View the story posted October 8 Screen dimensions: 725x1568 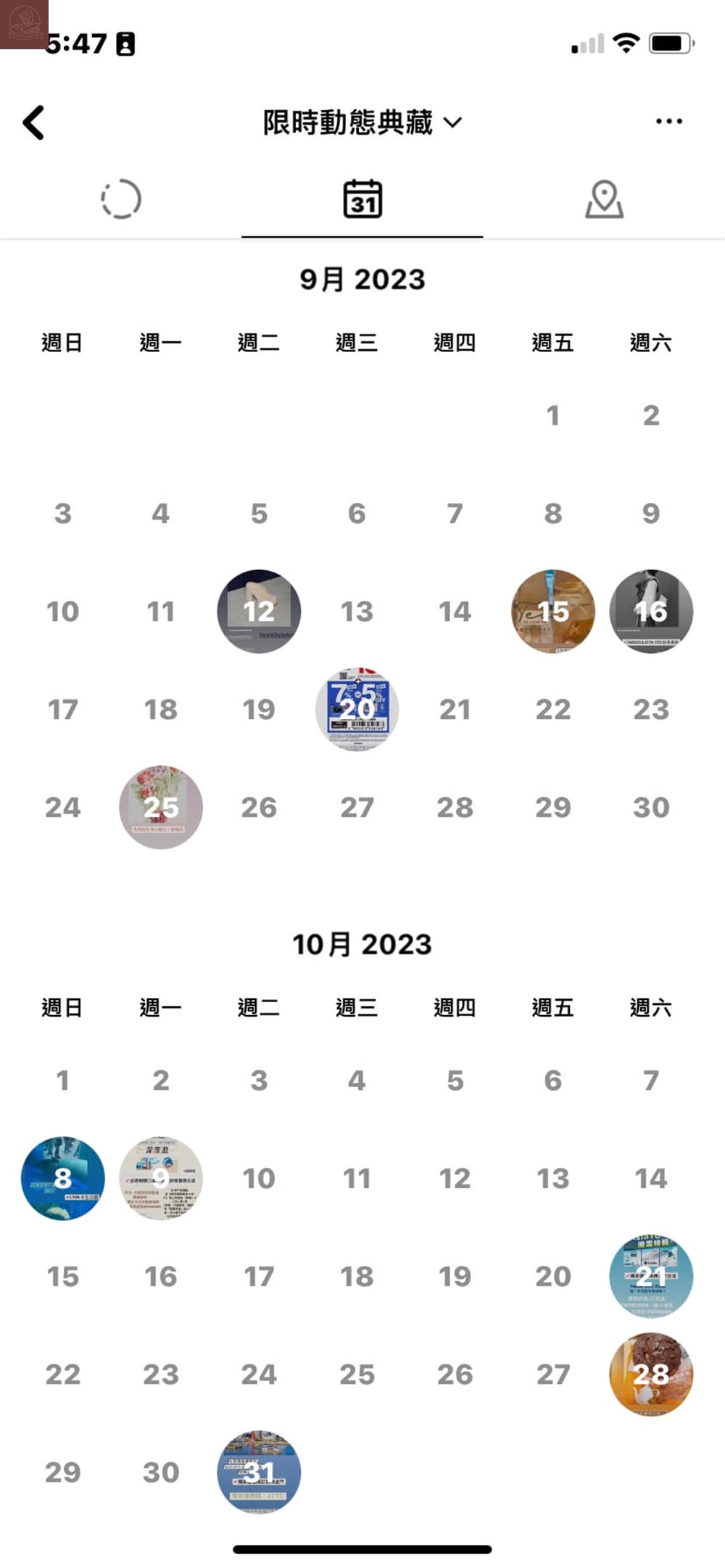62,1178
